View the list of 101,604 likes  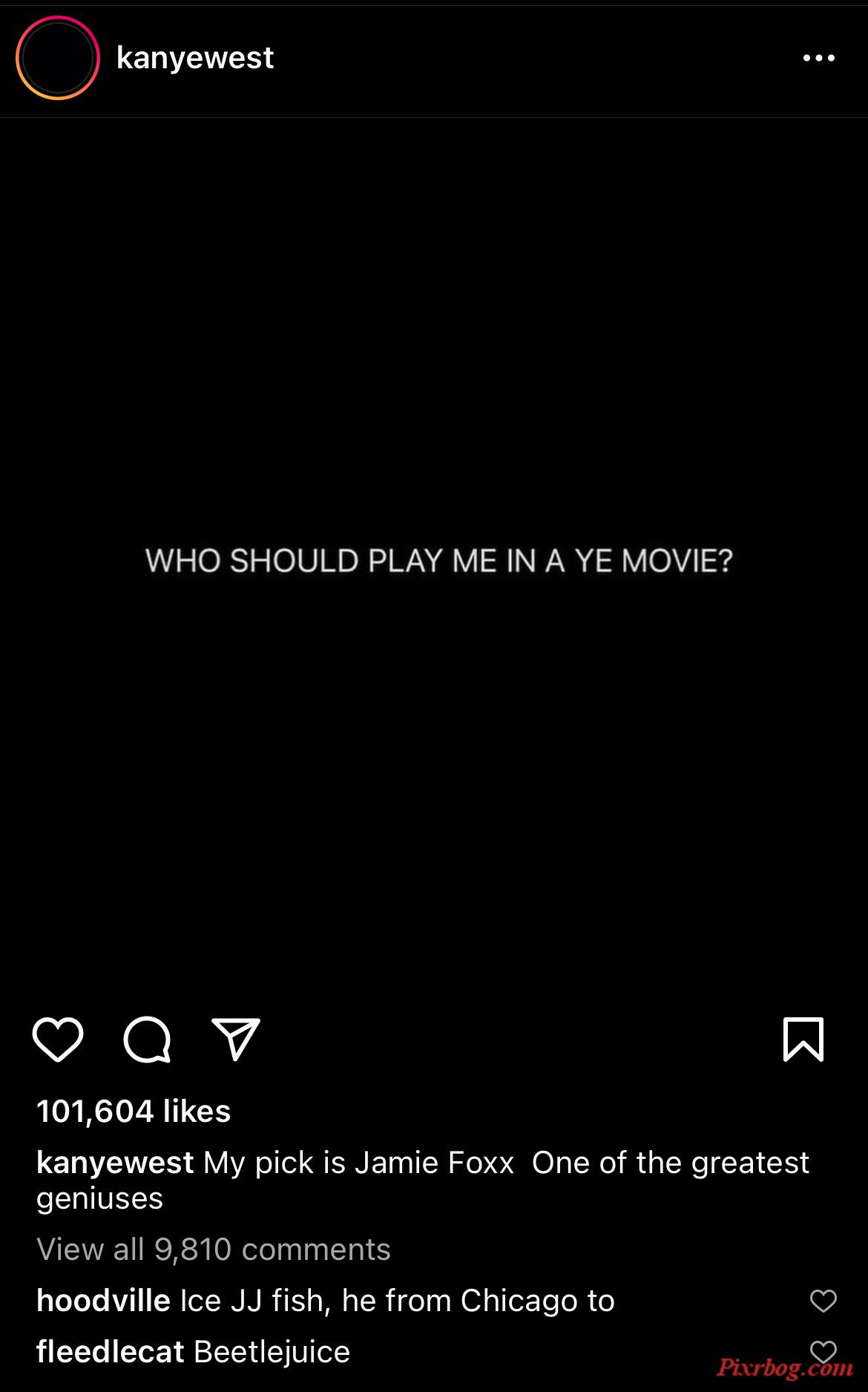tap(134, 1111)
